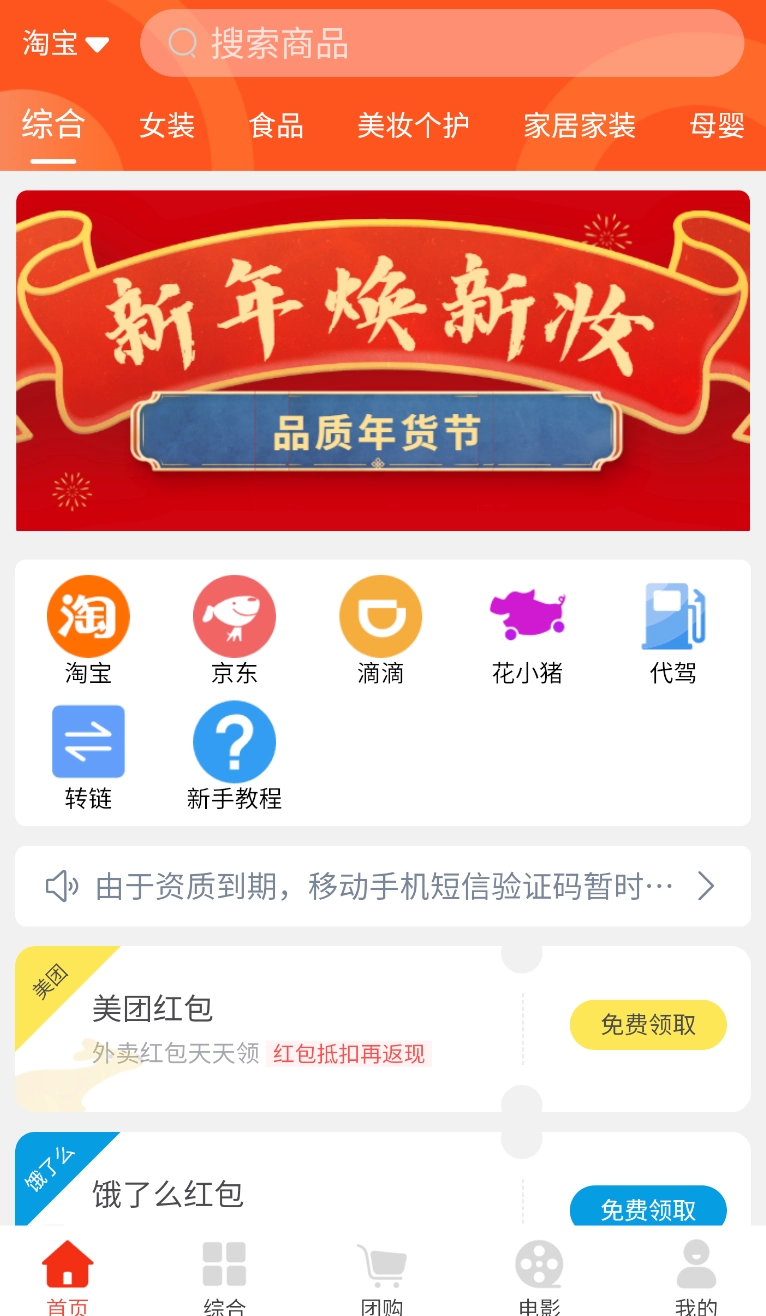Open 花小猪 from the shortcut grid
Screen dimensions: 766x1316
527,616
